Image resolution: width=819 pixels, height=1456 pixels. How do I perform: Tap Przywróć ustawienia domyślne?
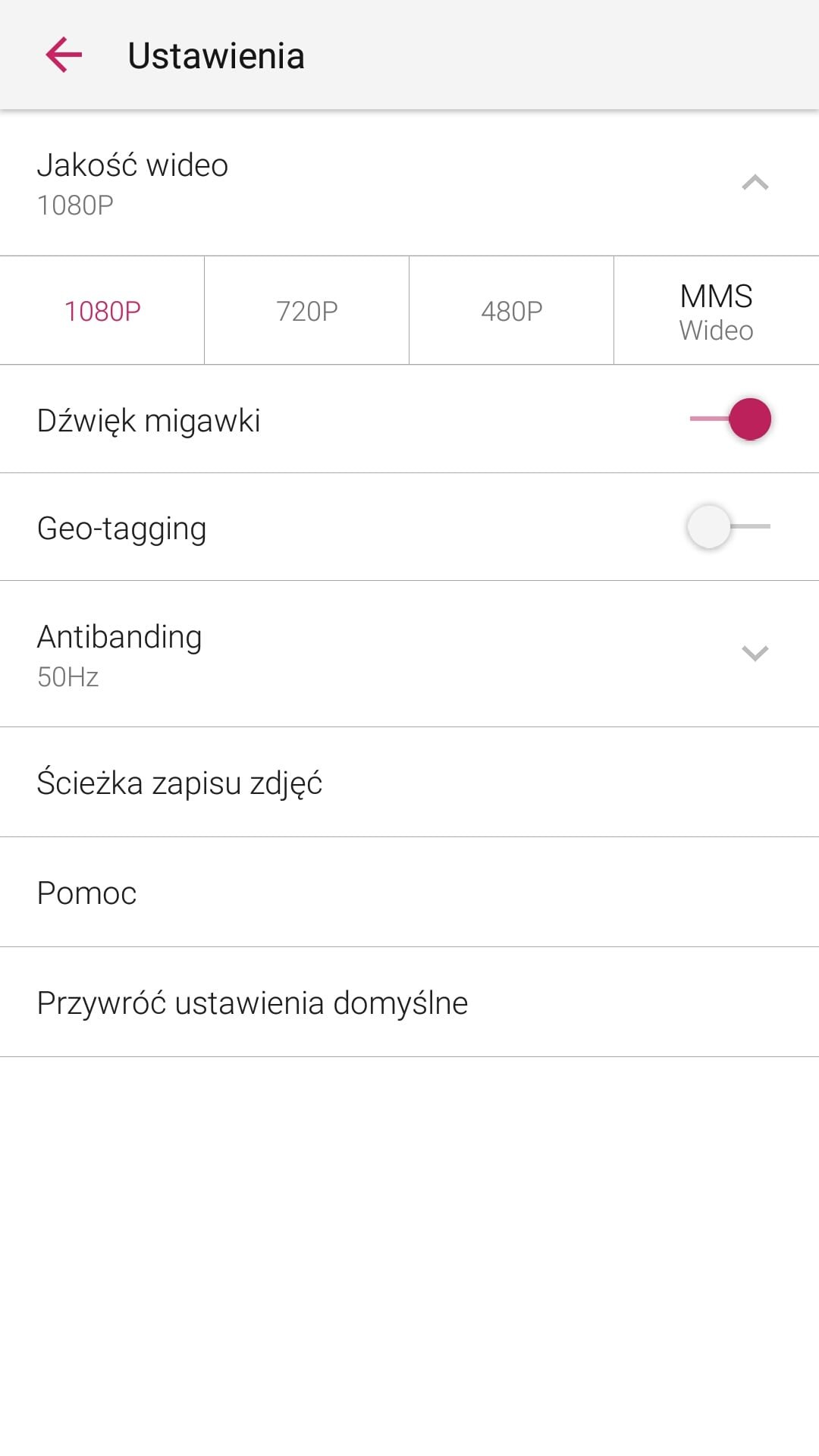(409, 1003)
